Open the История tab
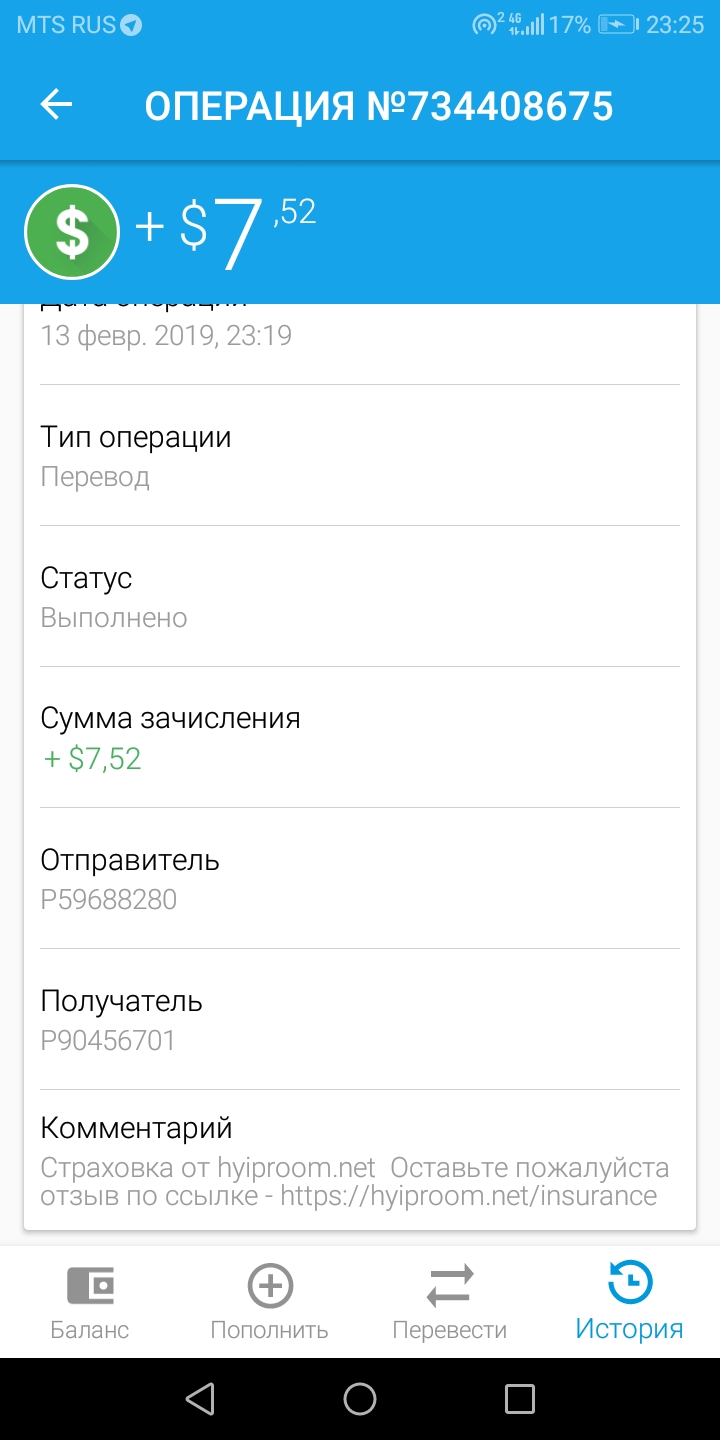Screen dimensions: 720x1440 [x=630, y=1301]
